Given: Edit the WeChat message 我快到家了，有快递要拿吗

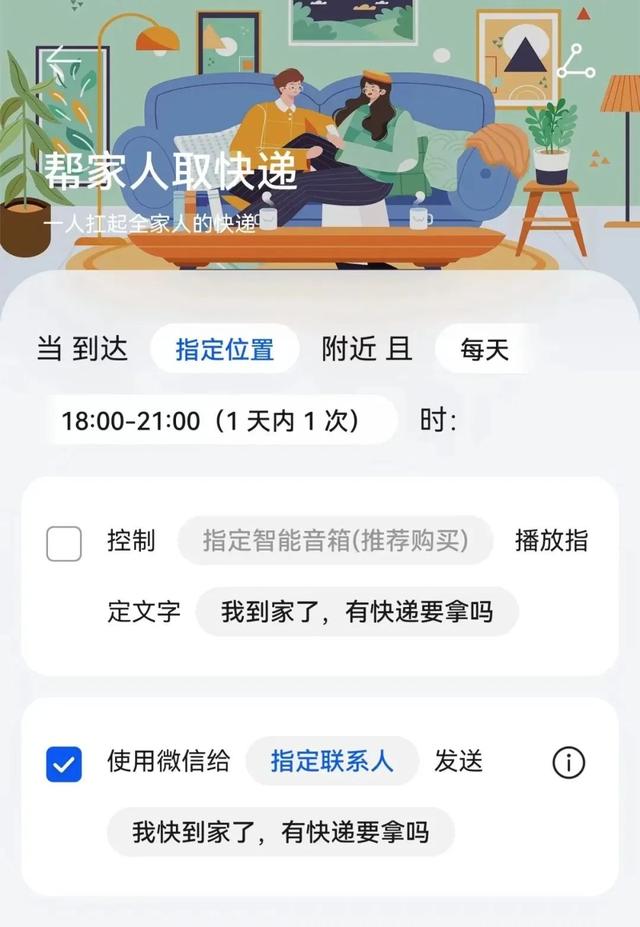Looking at the screenshot, I should (x=280, y=832).
